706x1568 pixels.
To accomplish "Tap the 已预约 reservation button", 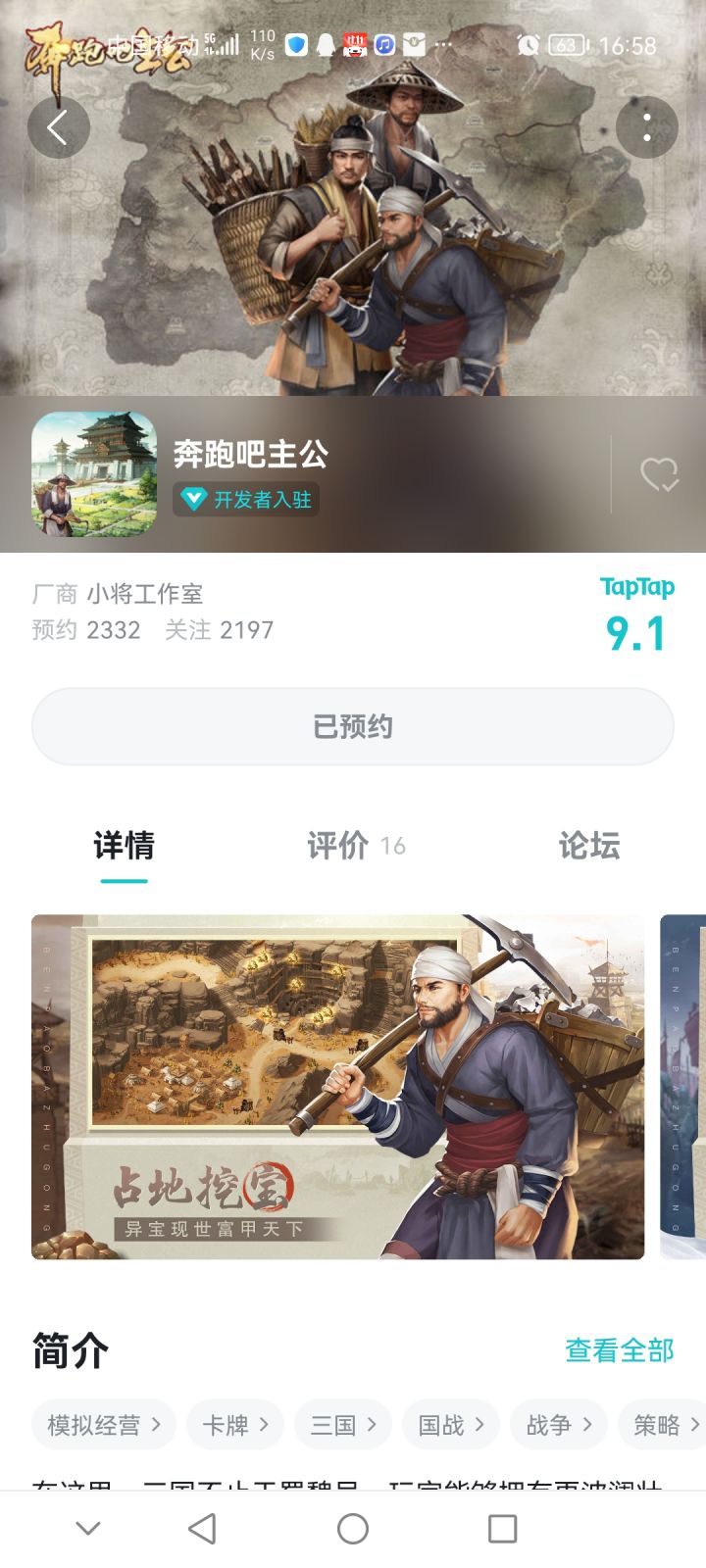I will (x=352, y=725).
